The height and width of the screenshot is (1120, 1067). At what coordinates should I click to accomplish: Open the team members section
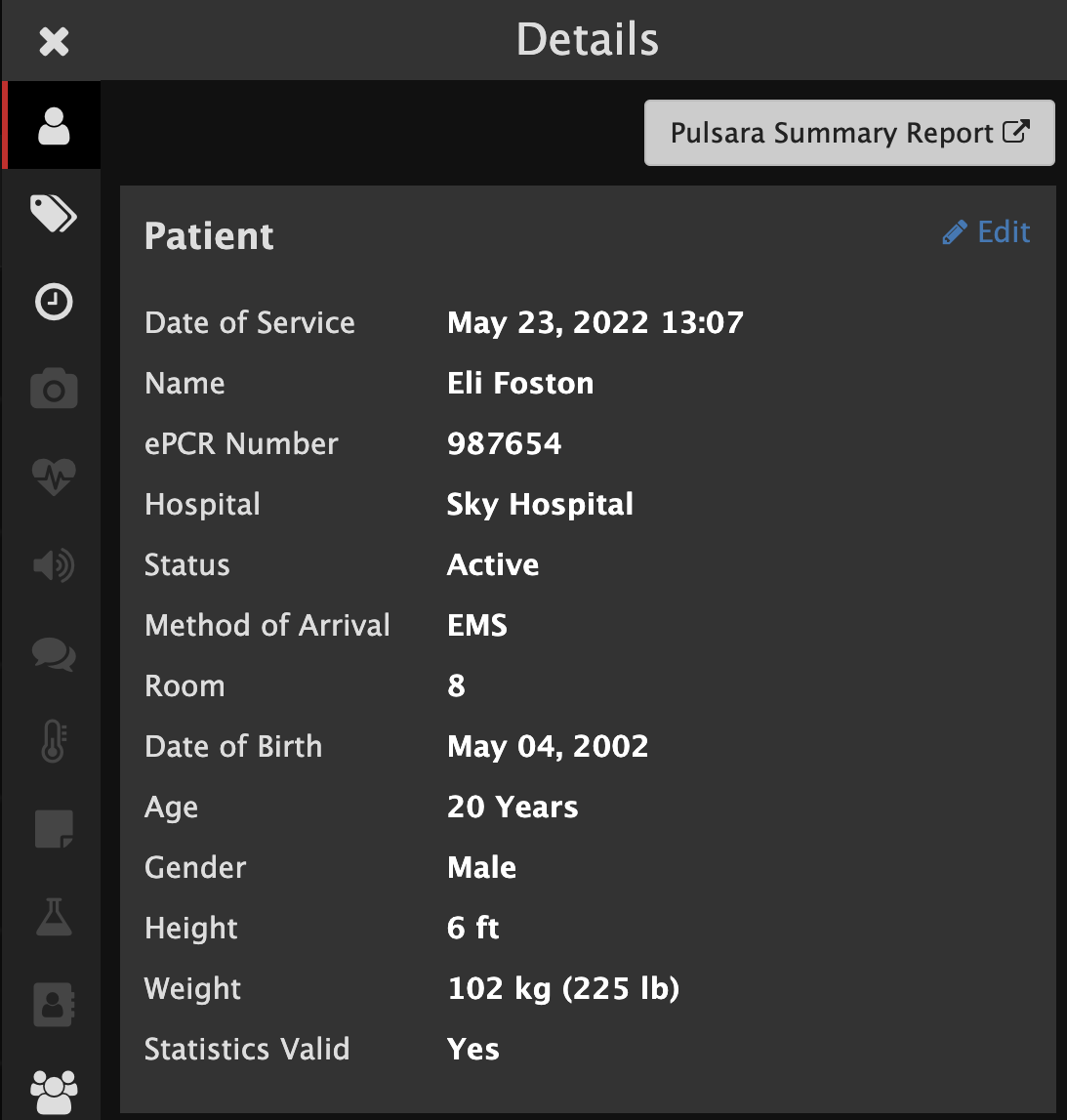coord(54,1091)
